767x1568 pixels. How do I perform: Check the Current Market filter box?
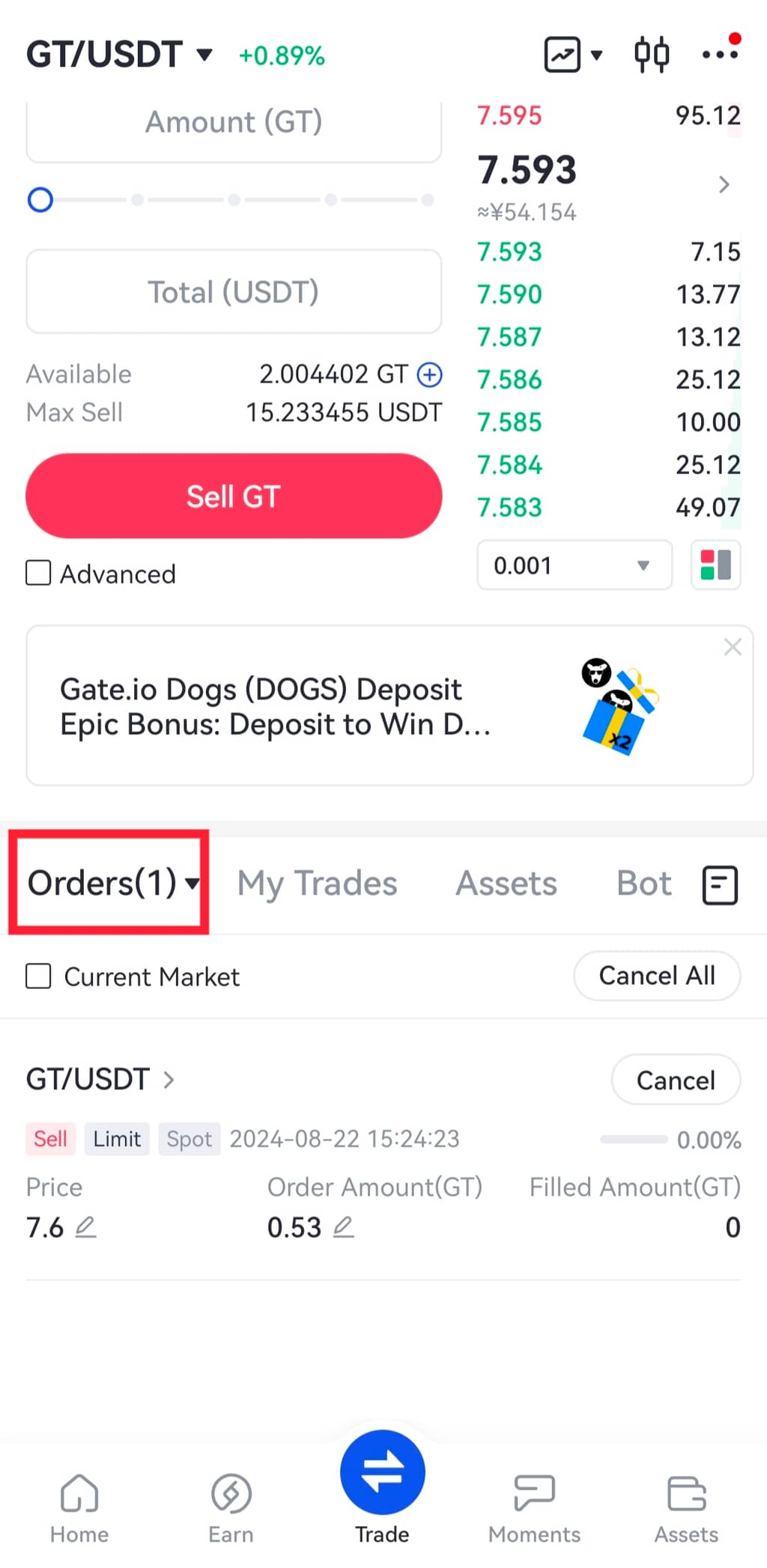(39, 976)
